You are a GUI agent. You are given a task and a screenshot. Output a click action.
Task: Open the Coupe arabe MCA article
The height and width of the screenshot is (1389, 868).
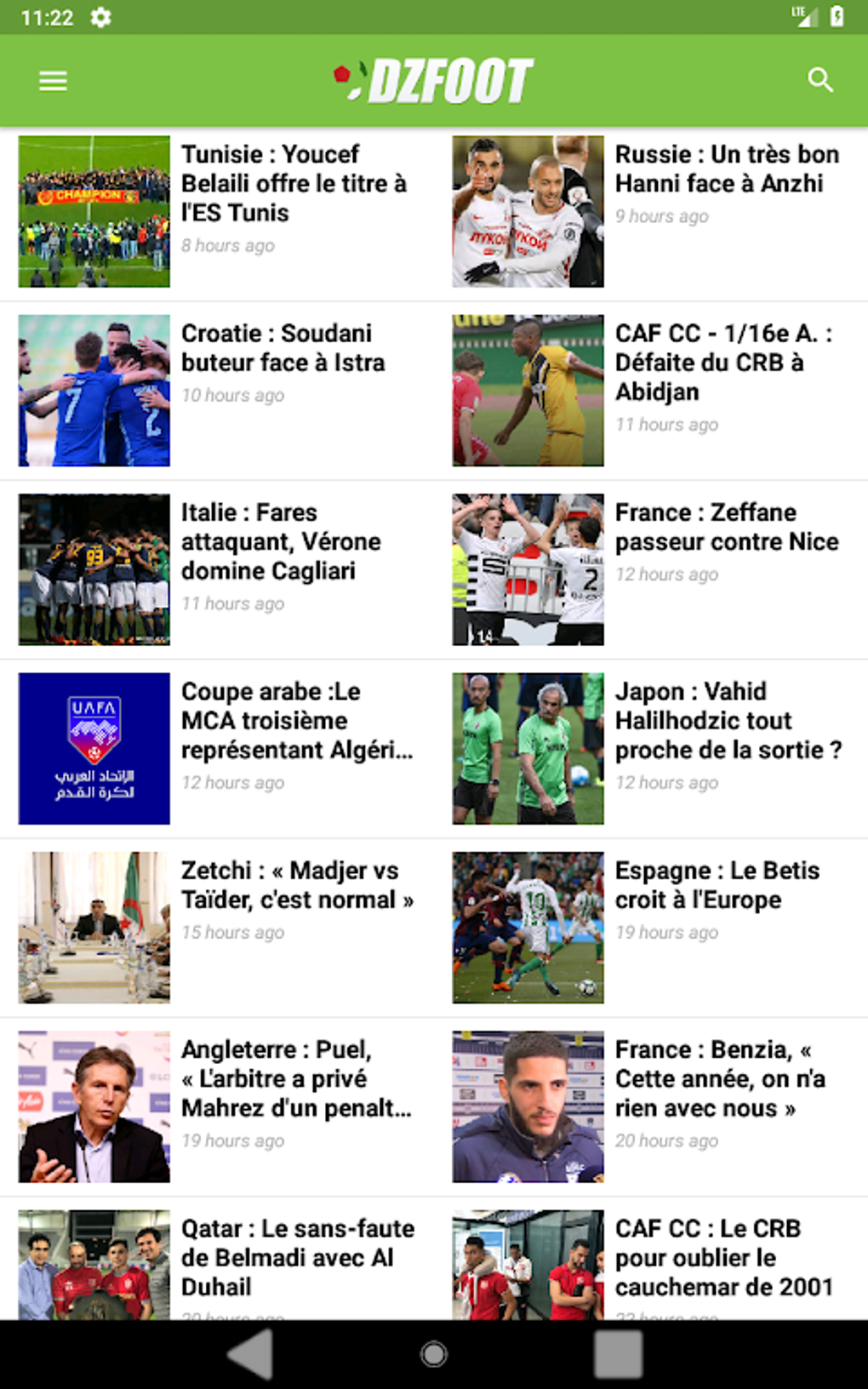coord(296,721)
